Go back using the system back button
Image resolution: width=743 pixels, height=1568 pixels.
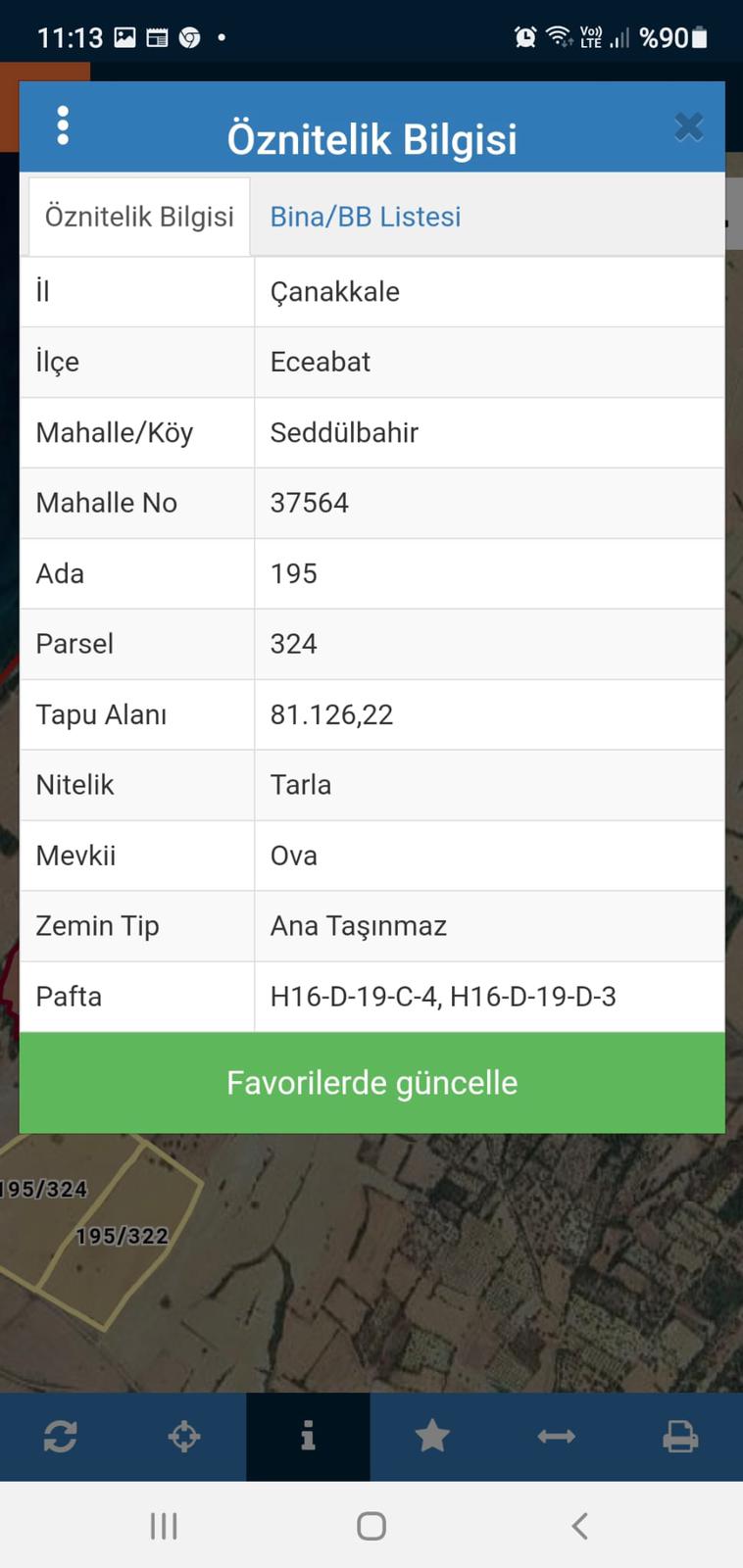tap(579, 1526)
